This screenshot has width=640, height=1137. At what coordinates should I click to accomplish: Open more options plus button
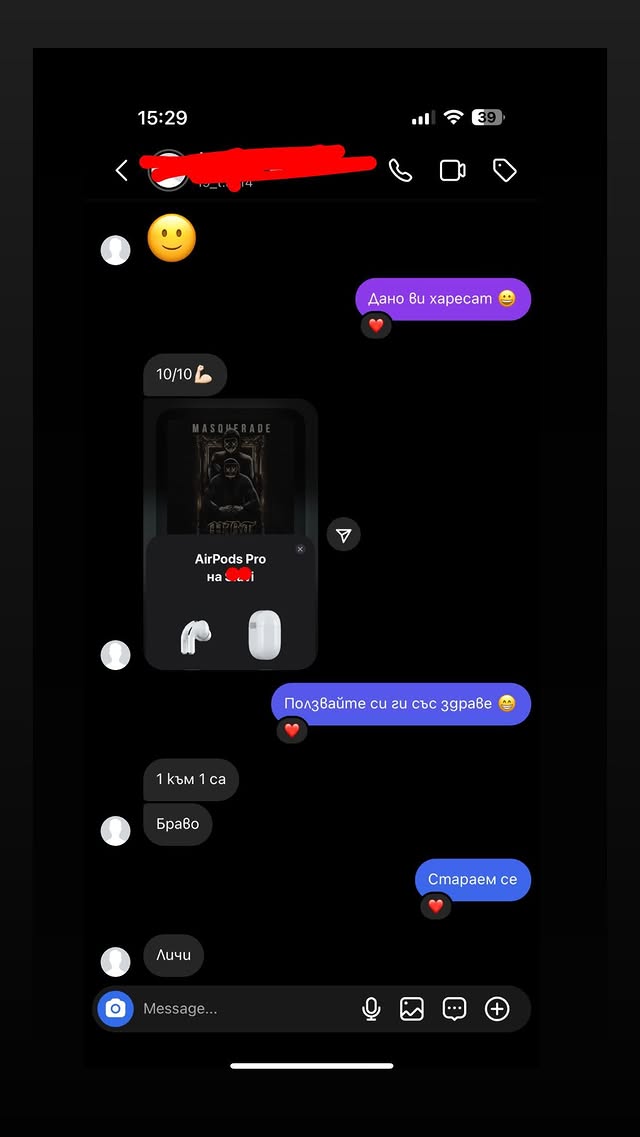(497, 1009)
